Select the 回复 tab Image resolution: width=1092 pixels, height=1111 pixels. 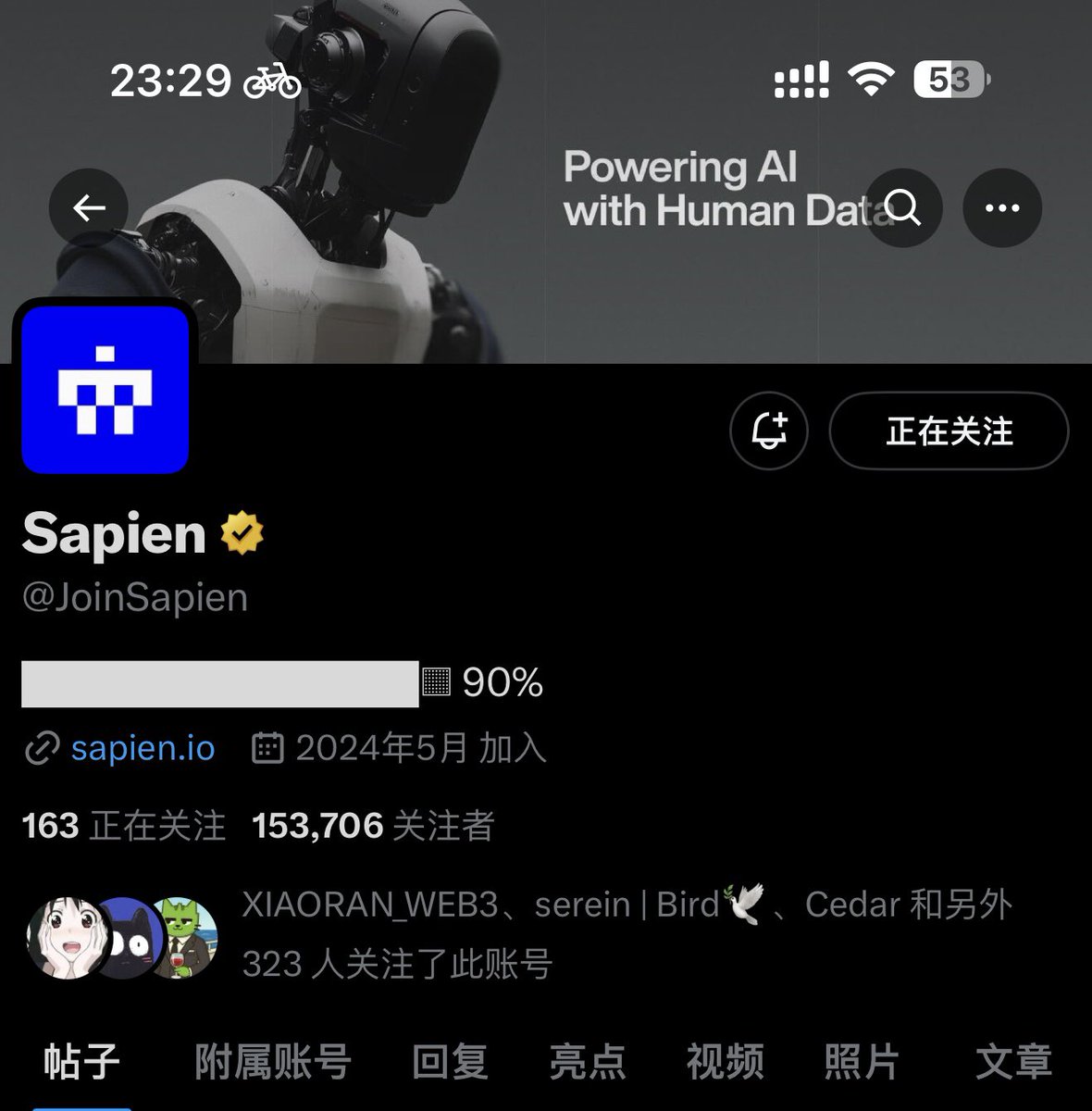450,1062
